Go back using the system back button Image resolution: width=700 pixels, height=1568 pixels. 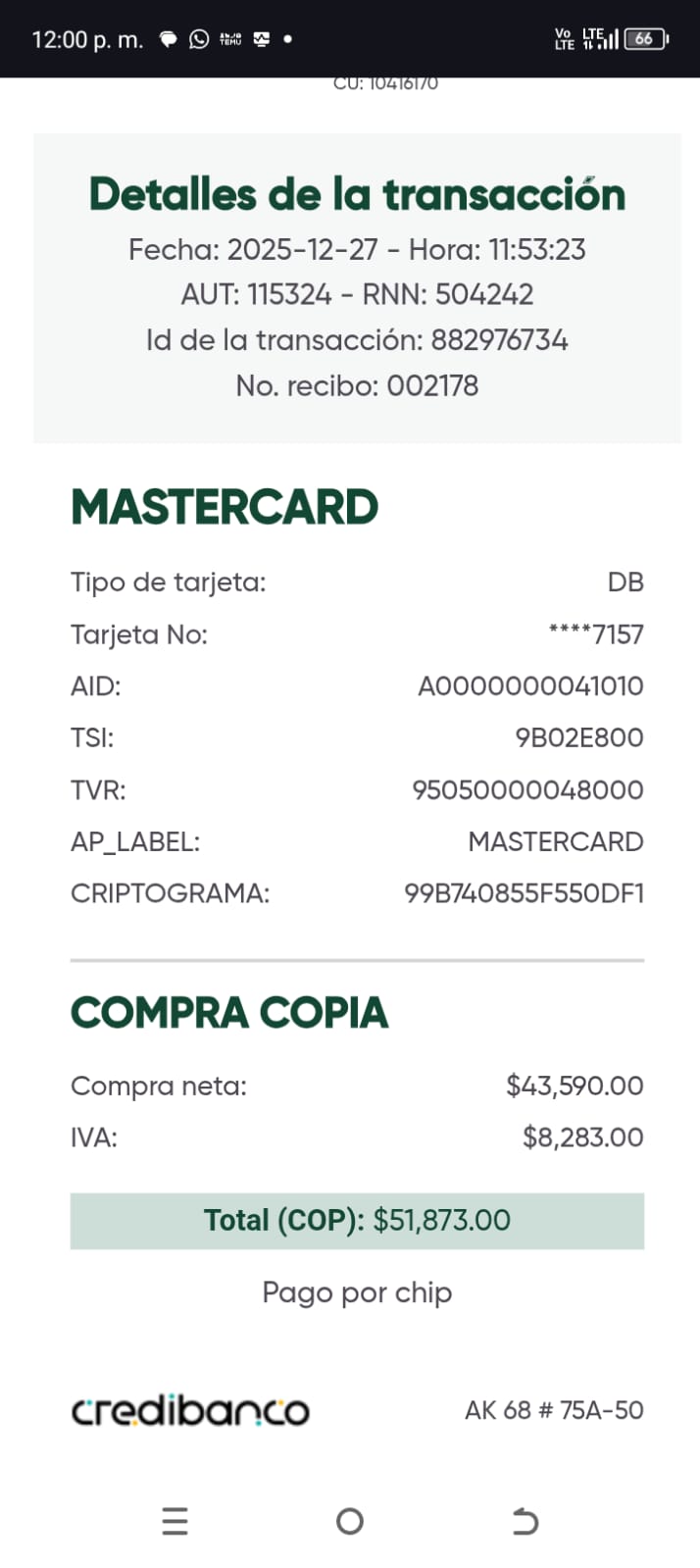pos(525,1521)
